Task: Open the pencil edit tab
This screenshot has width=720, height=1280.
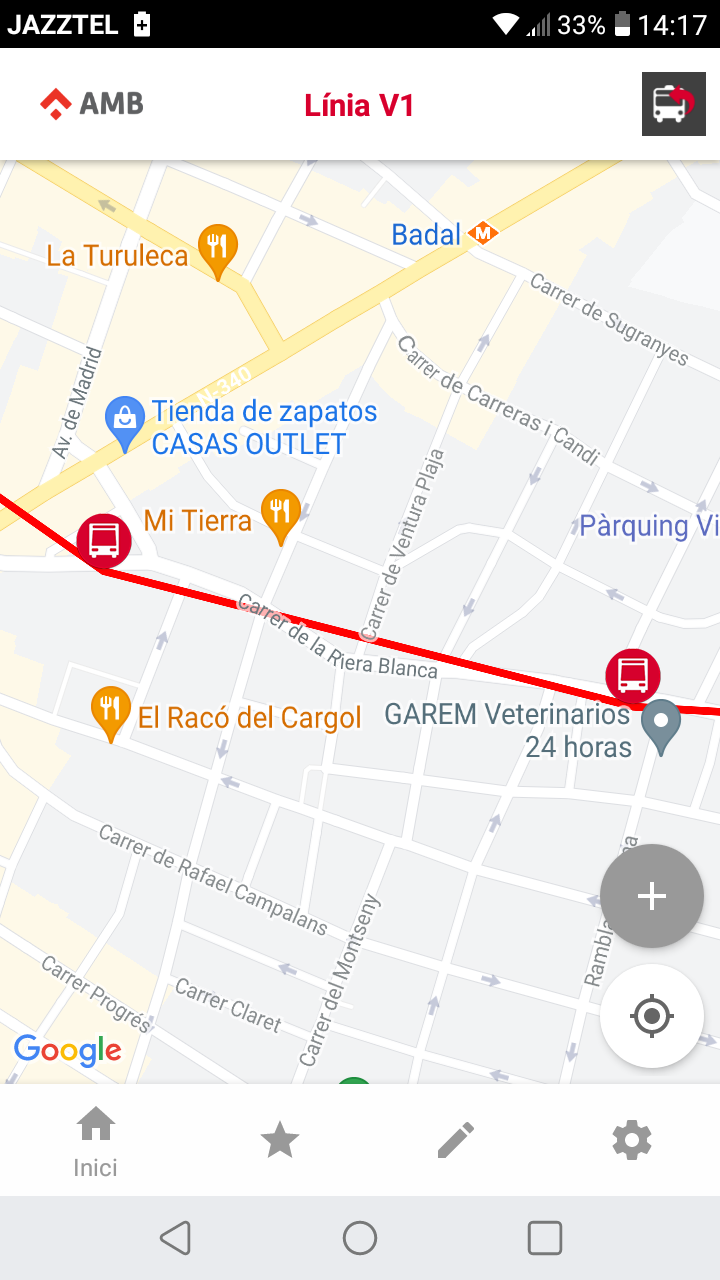Action: coord(456,1141)
